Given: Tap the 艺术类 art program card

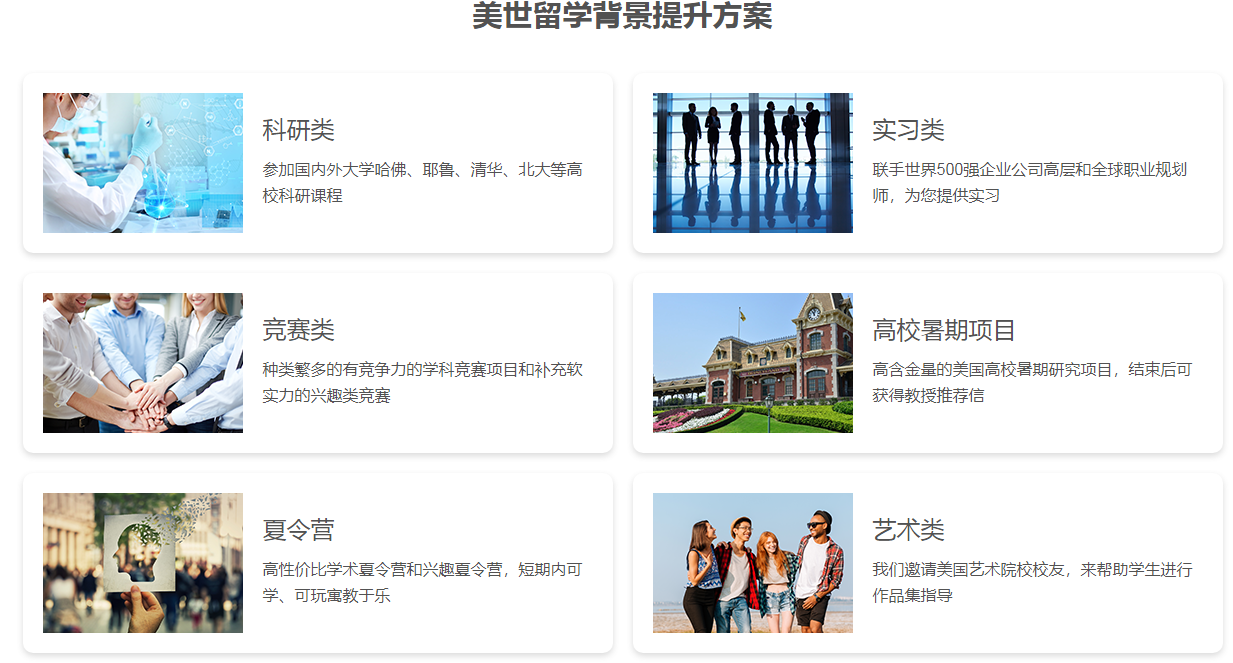Looking at the screenshot, I should pyautogui.click(x=927, y=562).
